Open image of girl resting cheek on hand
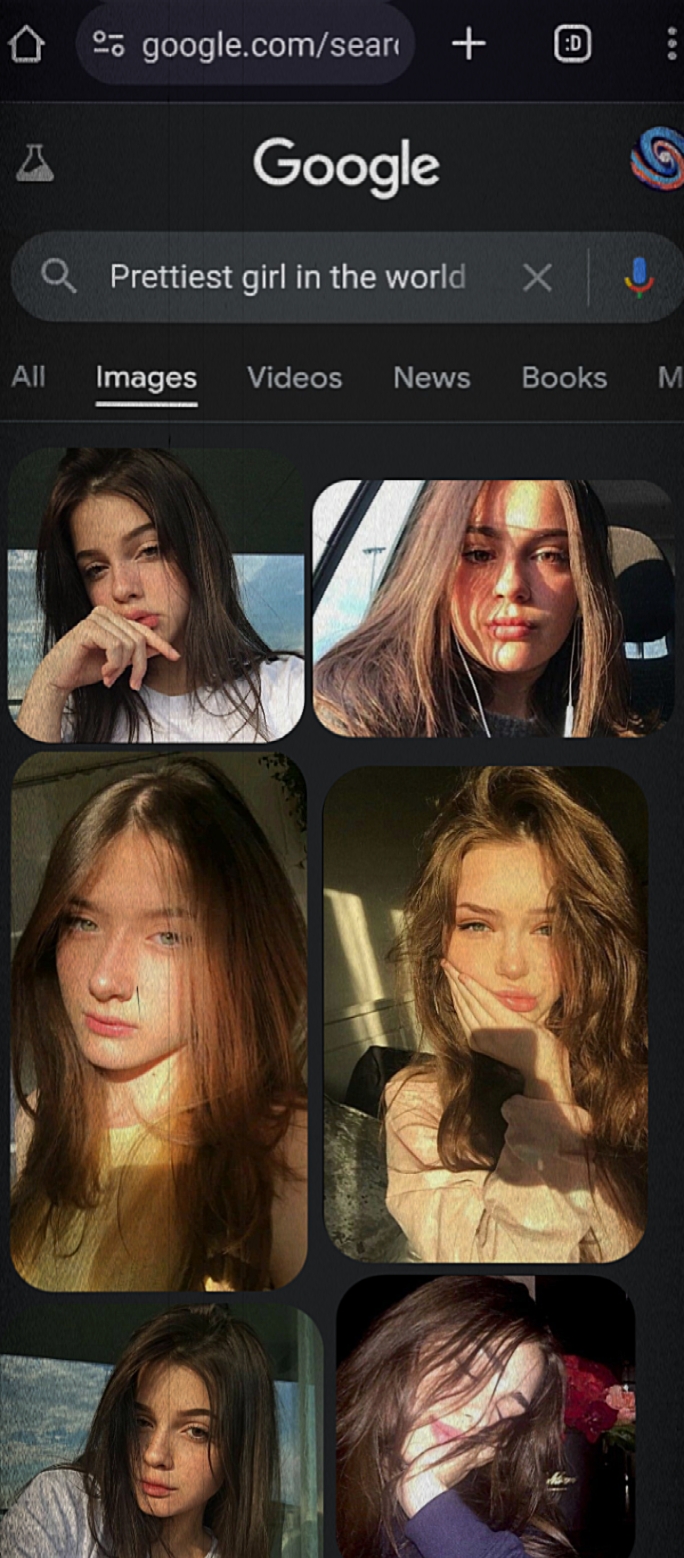684x1558 pixels. 485,1013
